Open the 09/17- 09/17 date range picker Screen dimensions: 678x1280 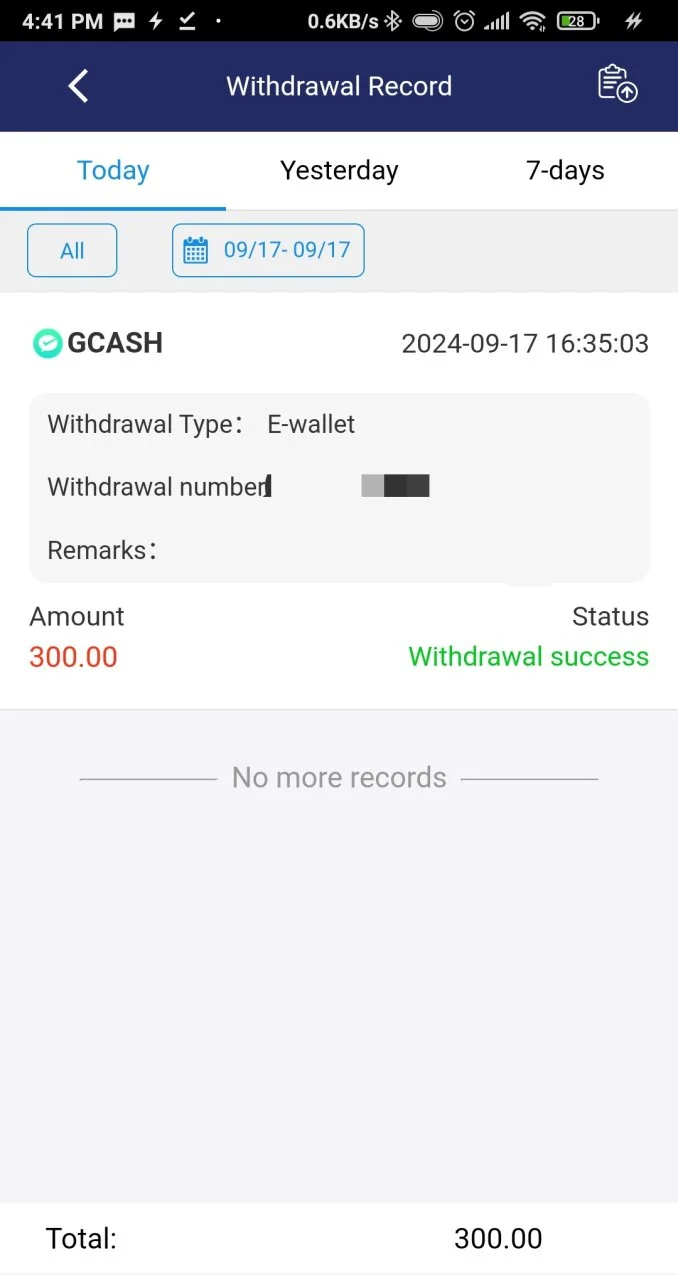(x=268, y=250)
